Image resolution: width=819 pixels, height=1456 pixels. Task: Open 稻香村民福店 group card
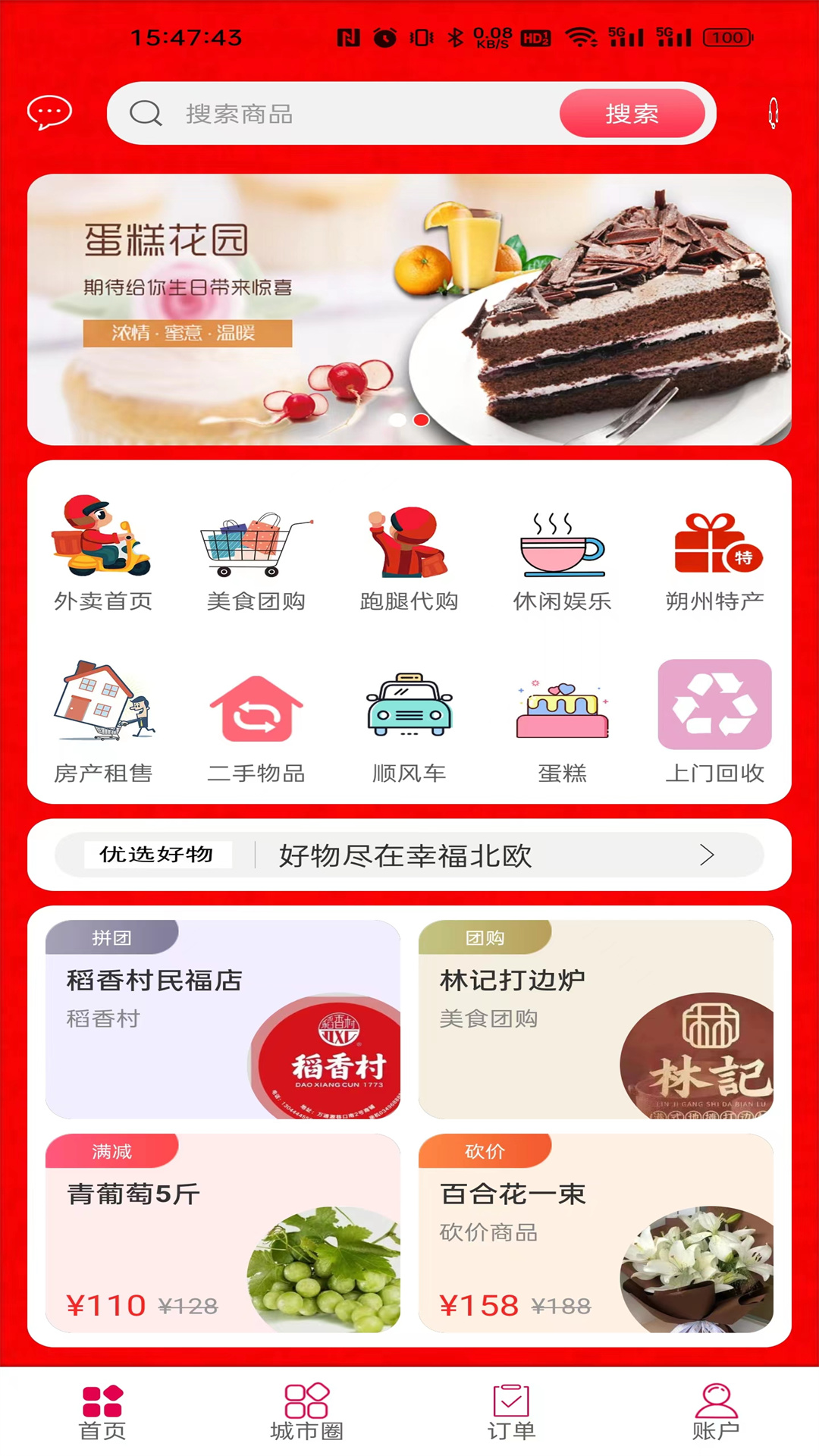tap(223, 1019)
